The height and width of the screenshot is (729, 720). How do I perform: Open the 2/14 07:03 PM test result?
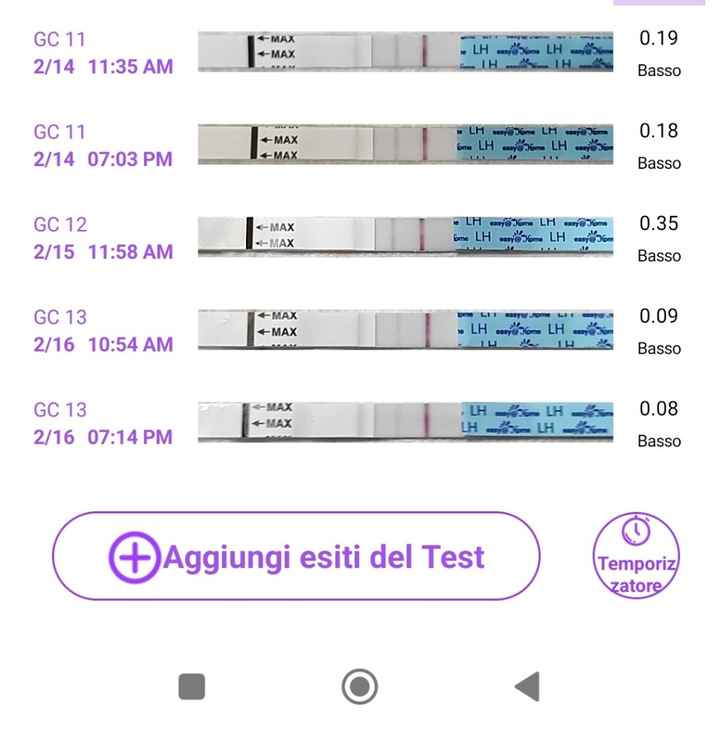(x=406, y=144)
